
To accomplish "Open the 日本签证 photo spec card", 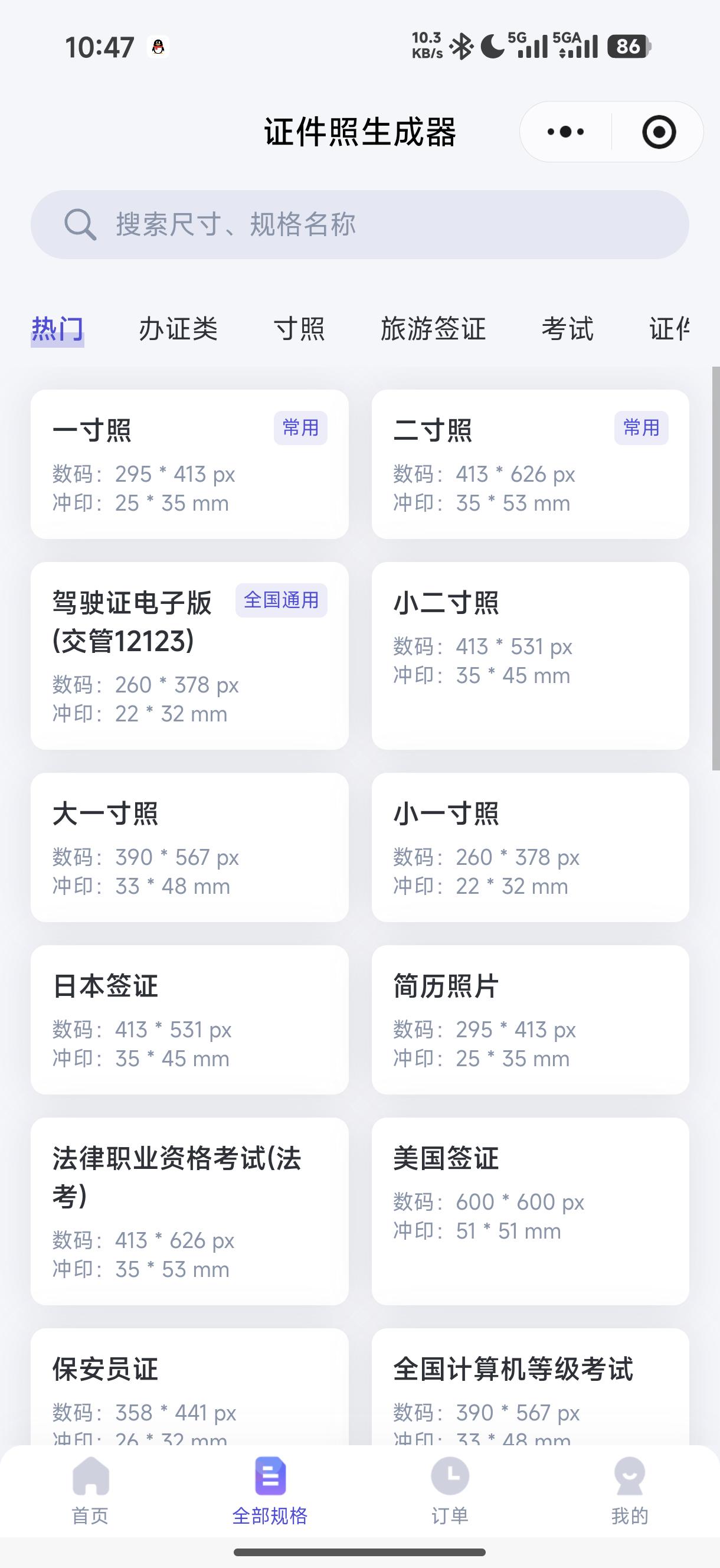I will (189, 1019).
